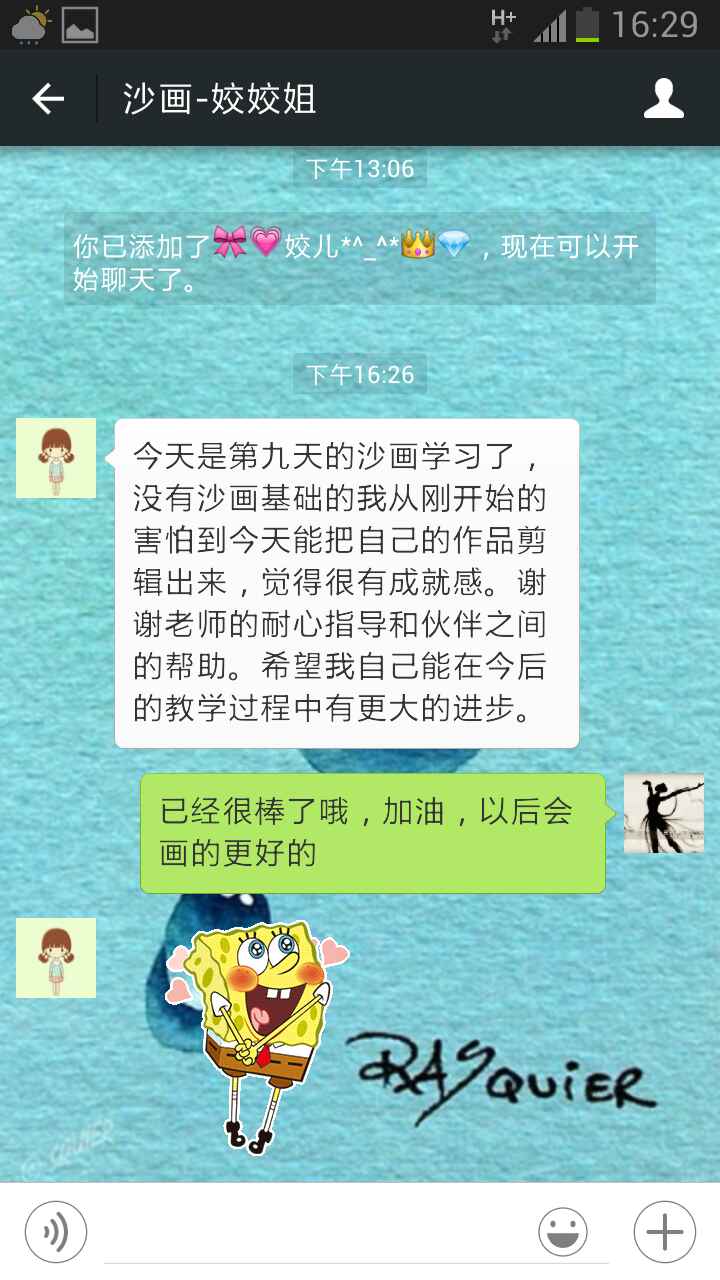
Task: Tap the message text field
Action: [310, 1232]
